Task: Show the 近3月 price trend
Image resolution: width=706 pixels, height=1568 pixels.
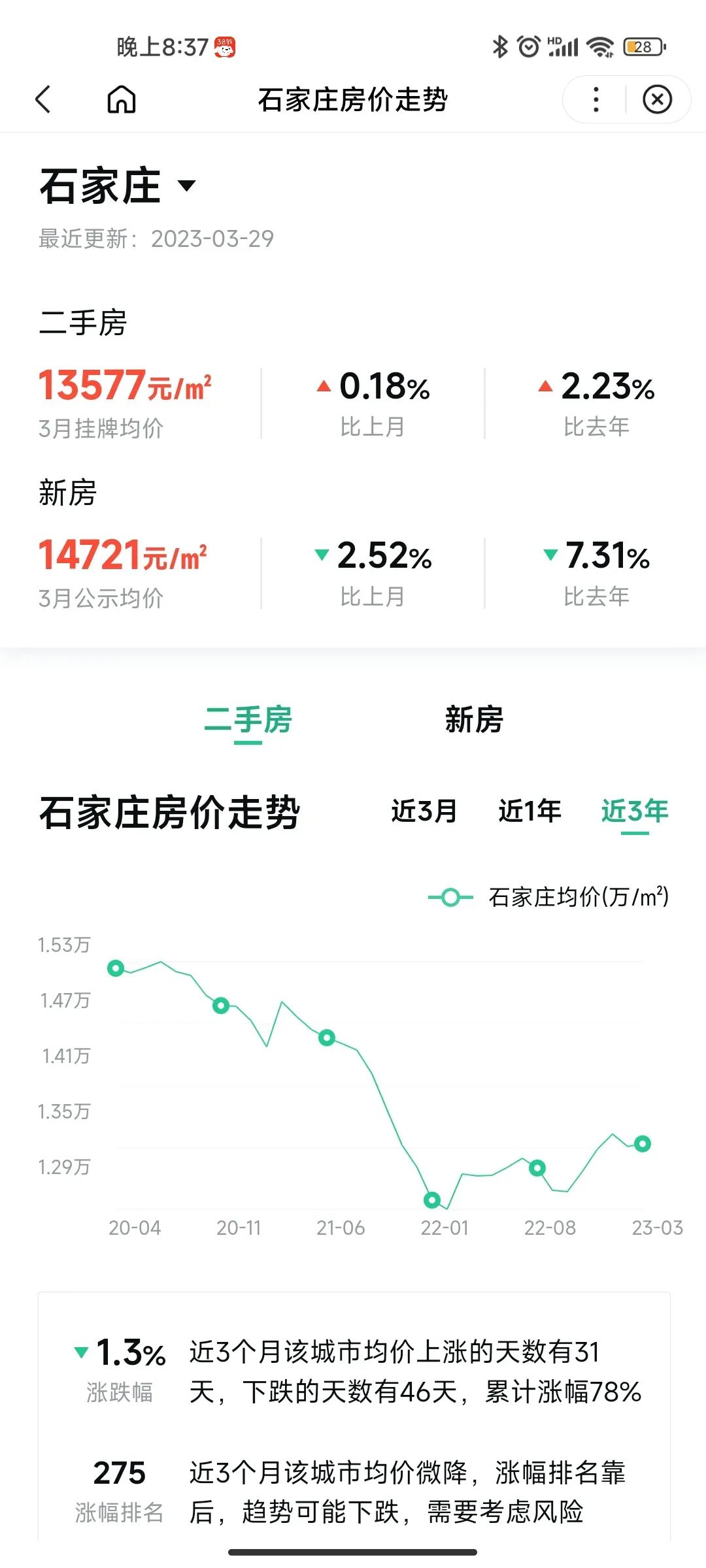Action: click(x=424, y=811)
